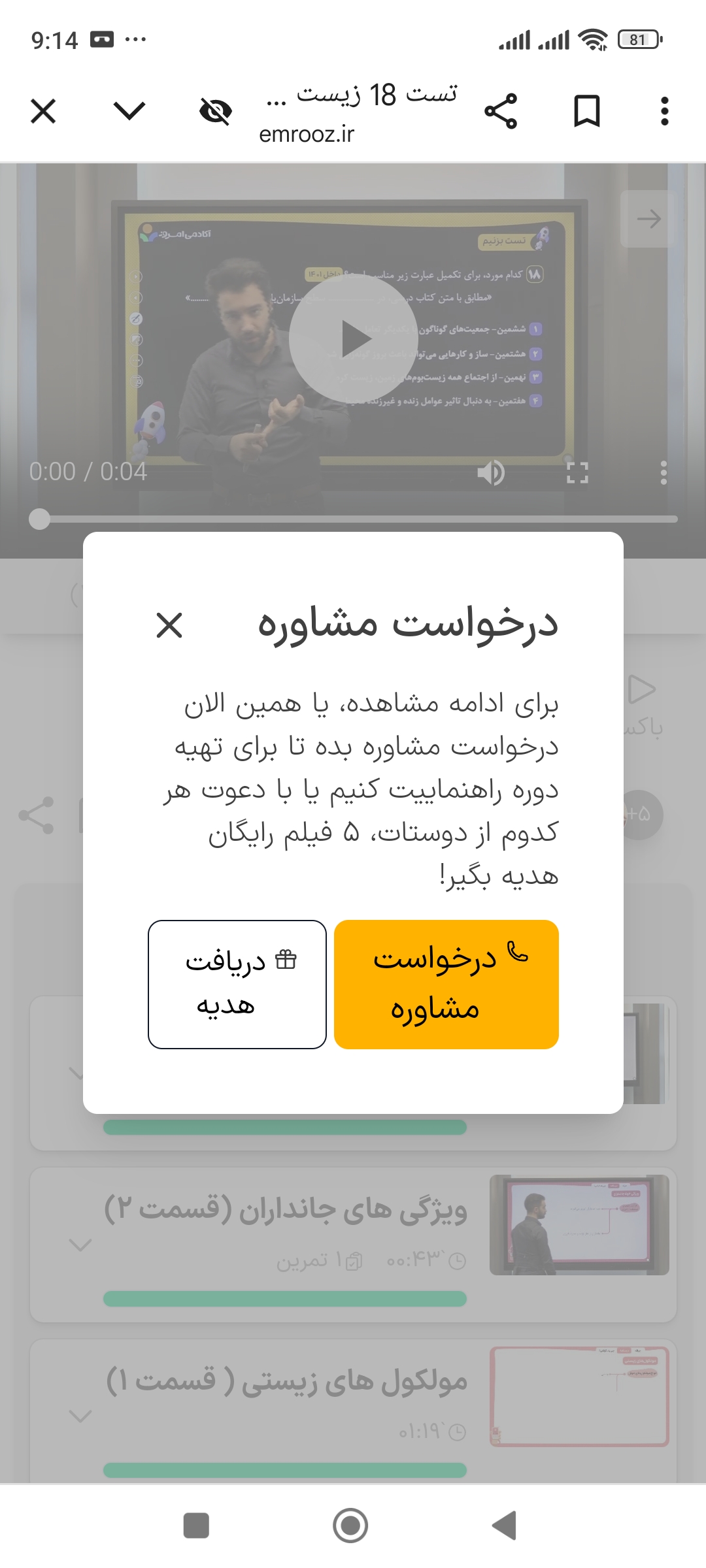Enter fullscreen video mode
The height and width of the screenshot is (1568, 706).
[x=577, y=472]
